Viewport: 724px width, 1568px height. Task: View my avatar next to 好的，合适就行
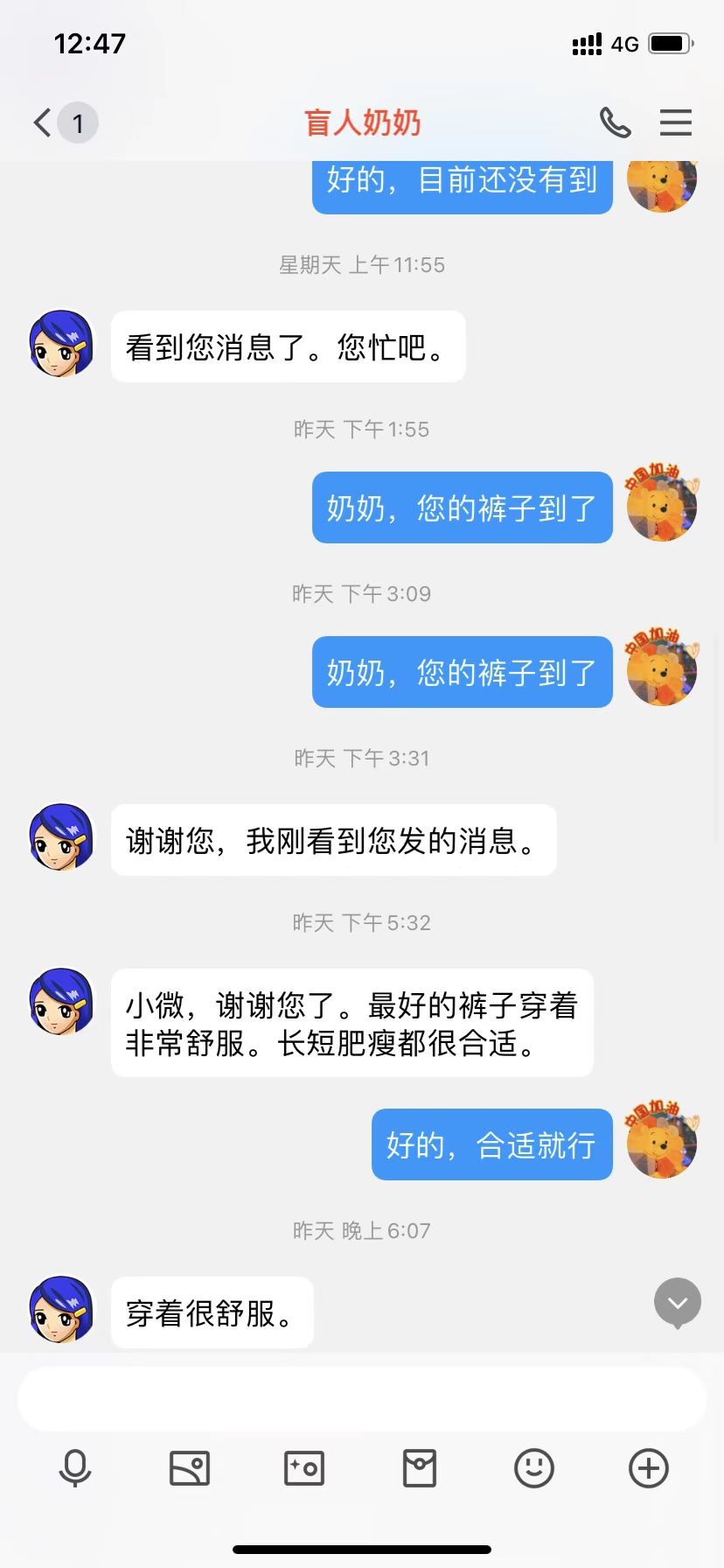pyautogui.click(x=662, y=1143)
